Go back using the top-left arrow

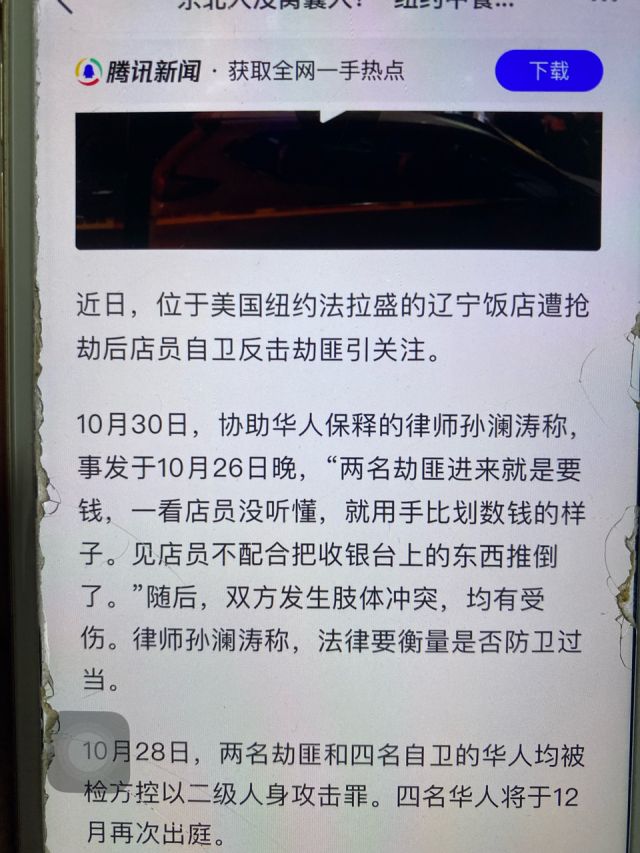[x=66, y=5]
